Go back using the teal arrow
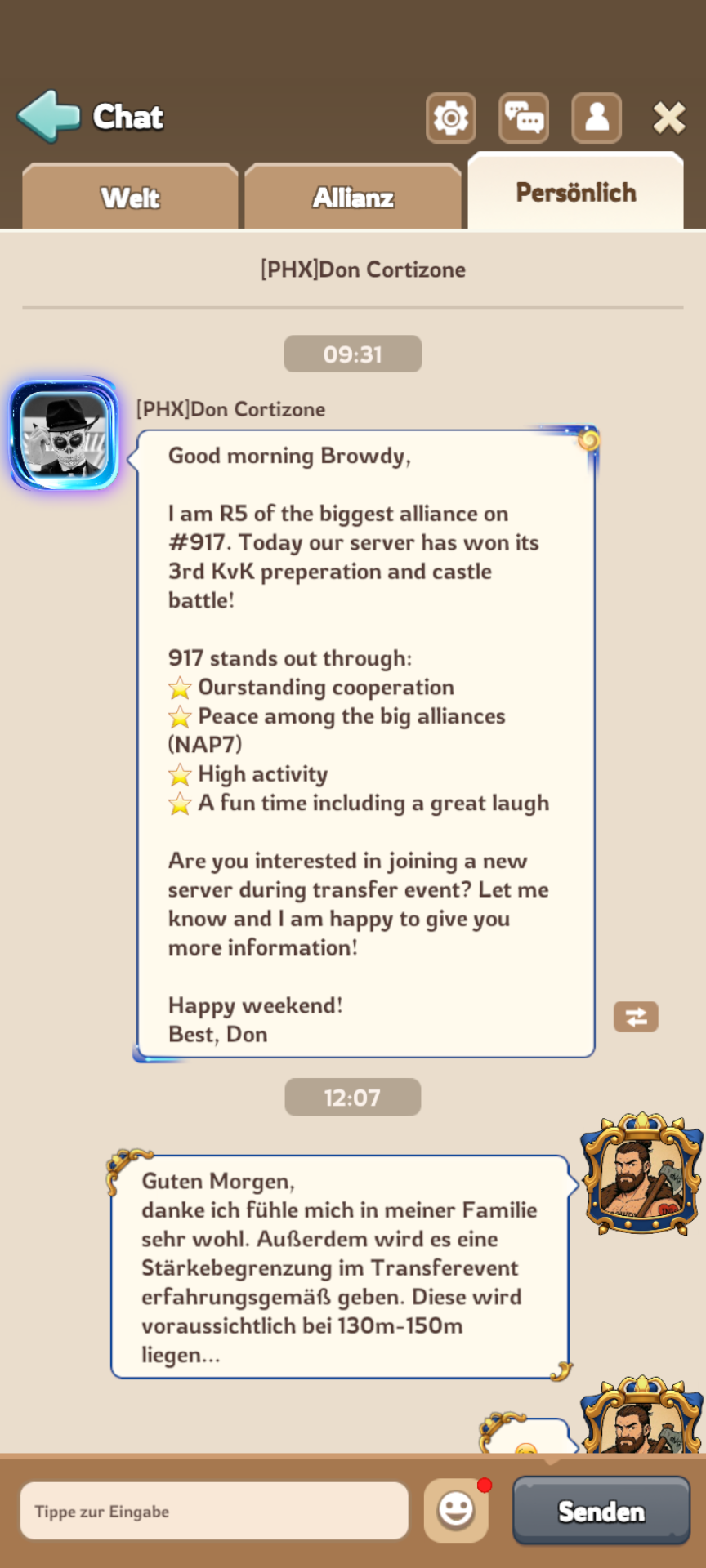 [x=49, y=117]
